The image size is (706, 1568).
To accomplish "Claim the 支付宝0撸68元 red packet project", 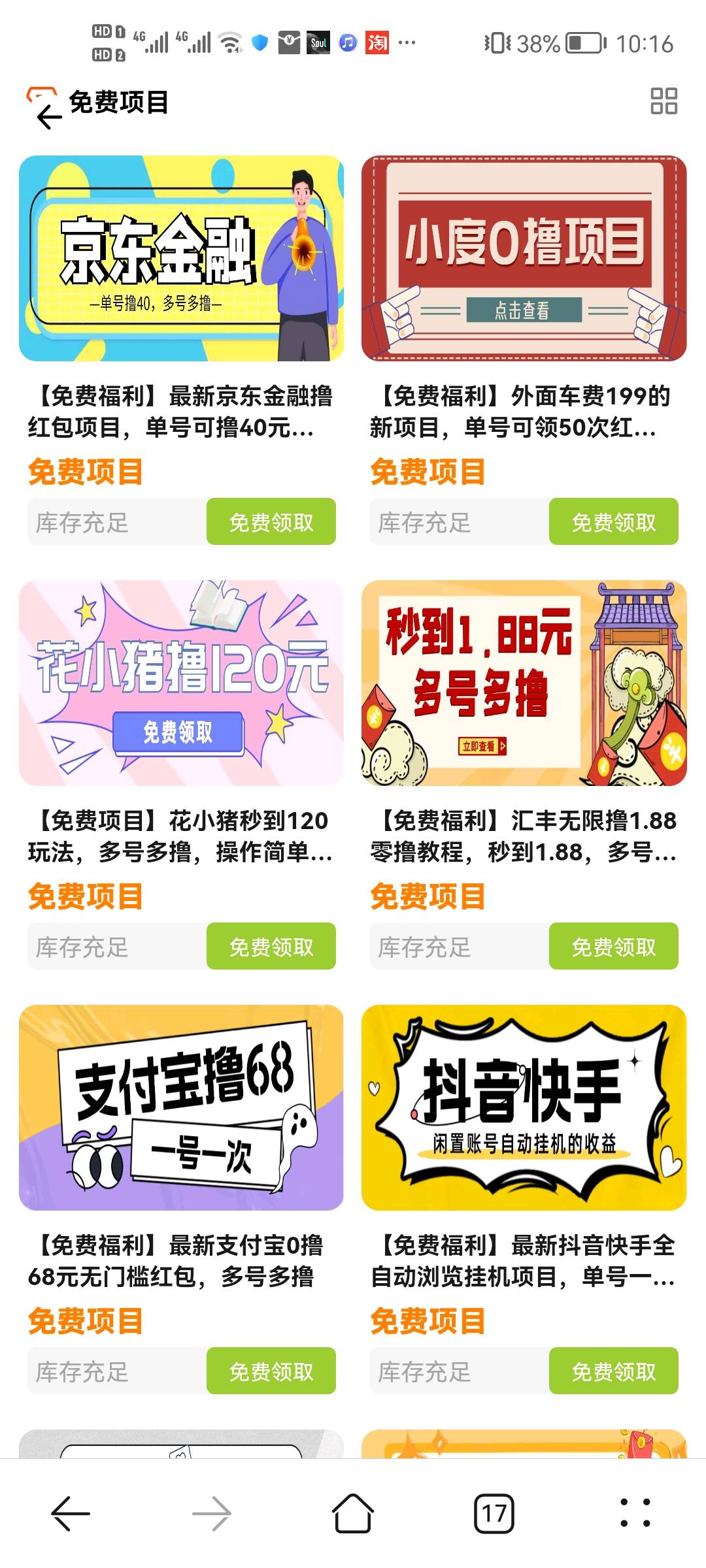I will tap(271, 1371).
